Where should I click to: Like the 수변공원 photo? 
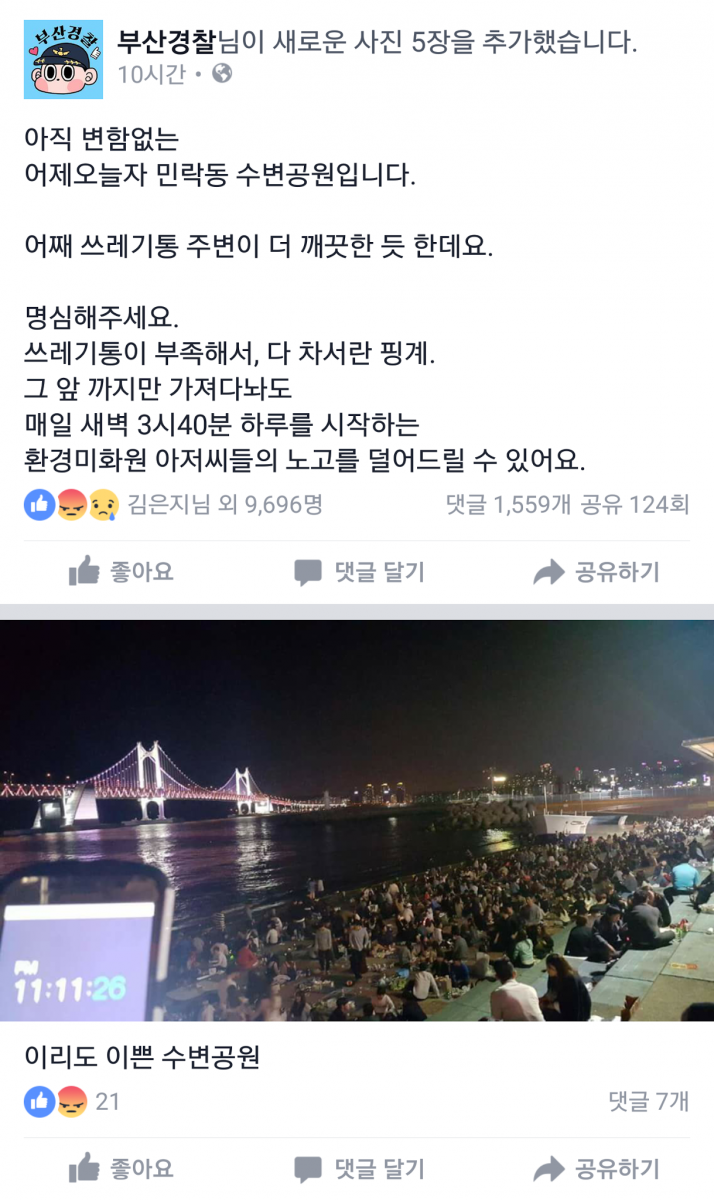point(121,1168)
